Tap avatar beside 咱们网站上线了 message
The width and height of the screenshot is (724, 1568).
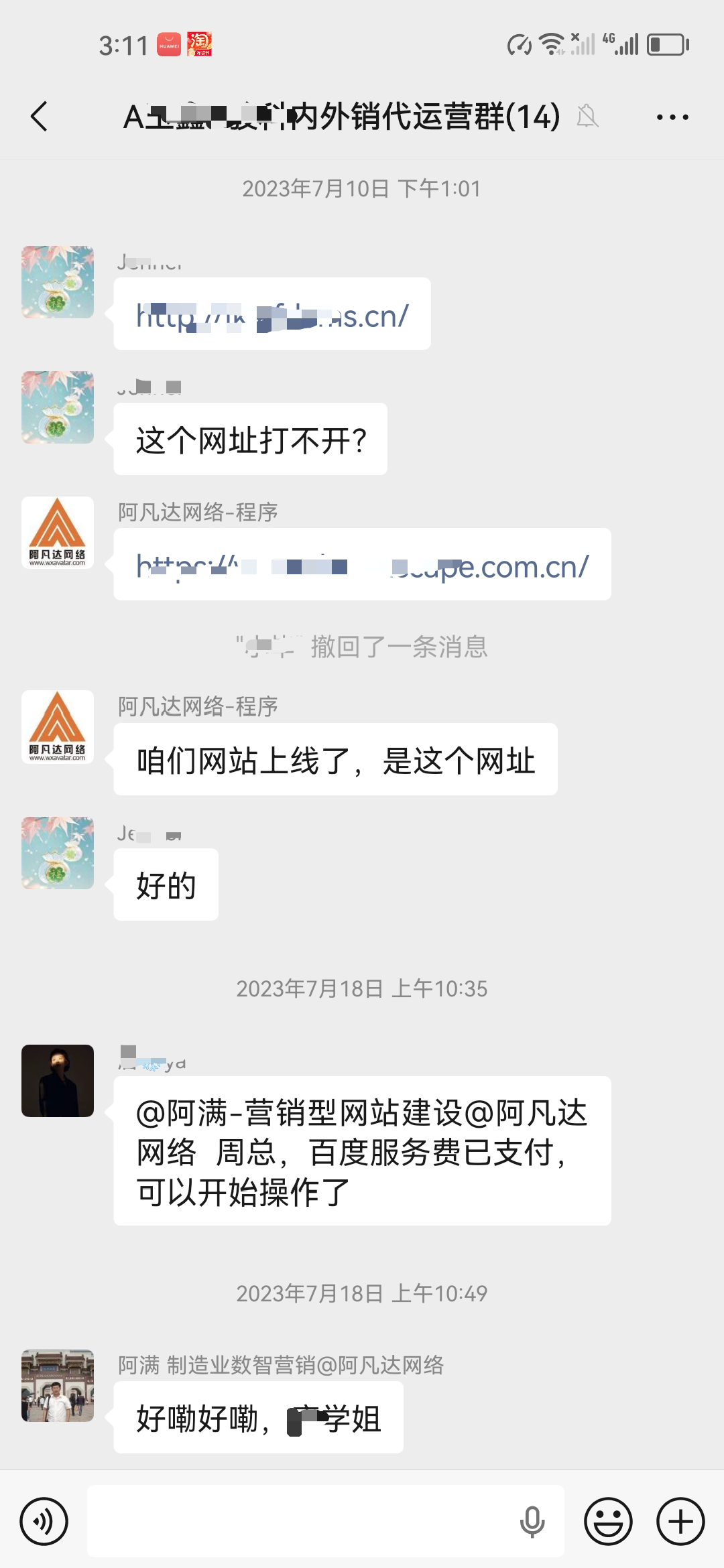tap(58, 727)
